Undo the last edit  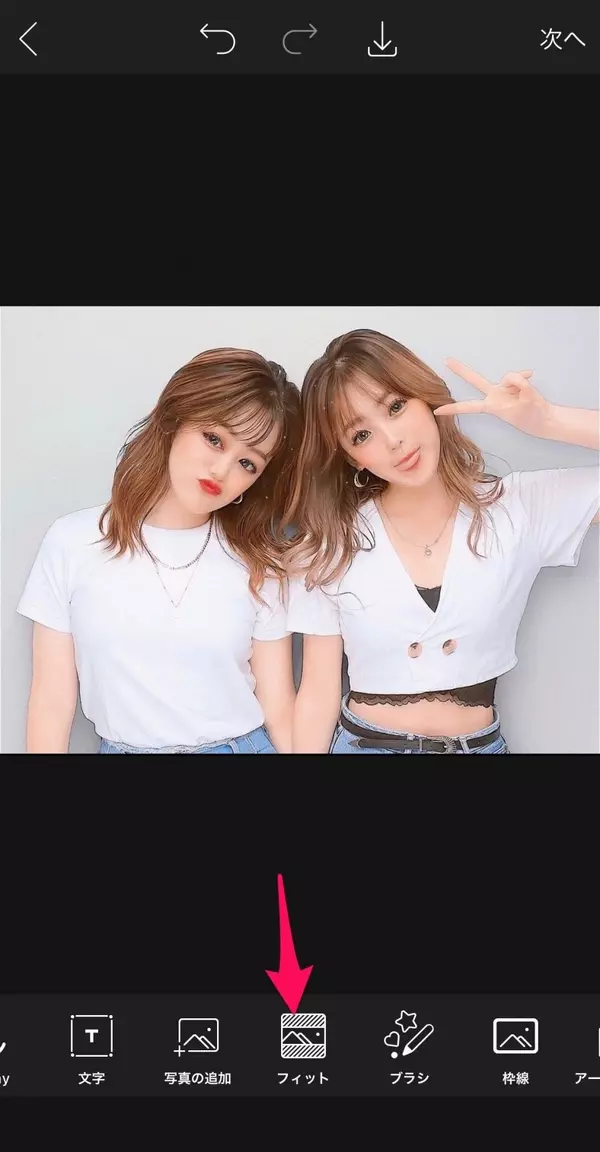click(x=216, y=38)
